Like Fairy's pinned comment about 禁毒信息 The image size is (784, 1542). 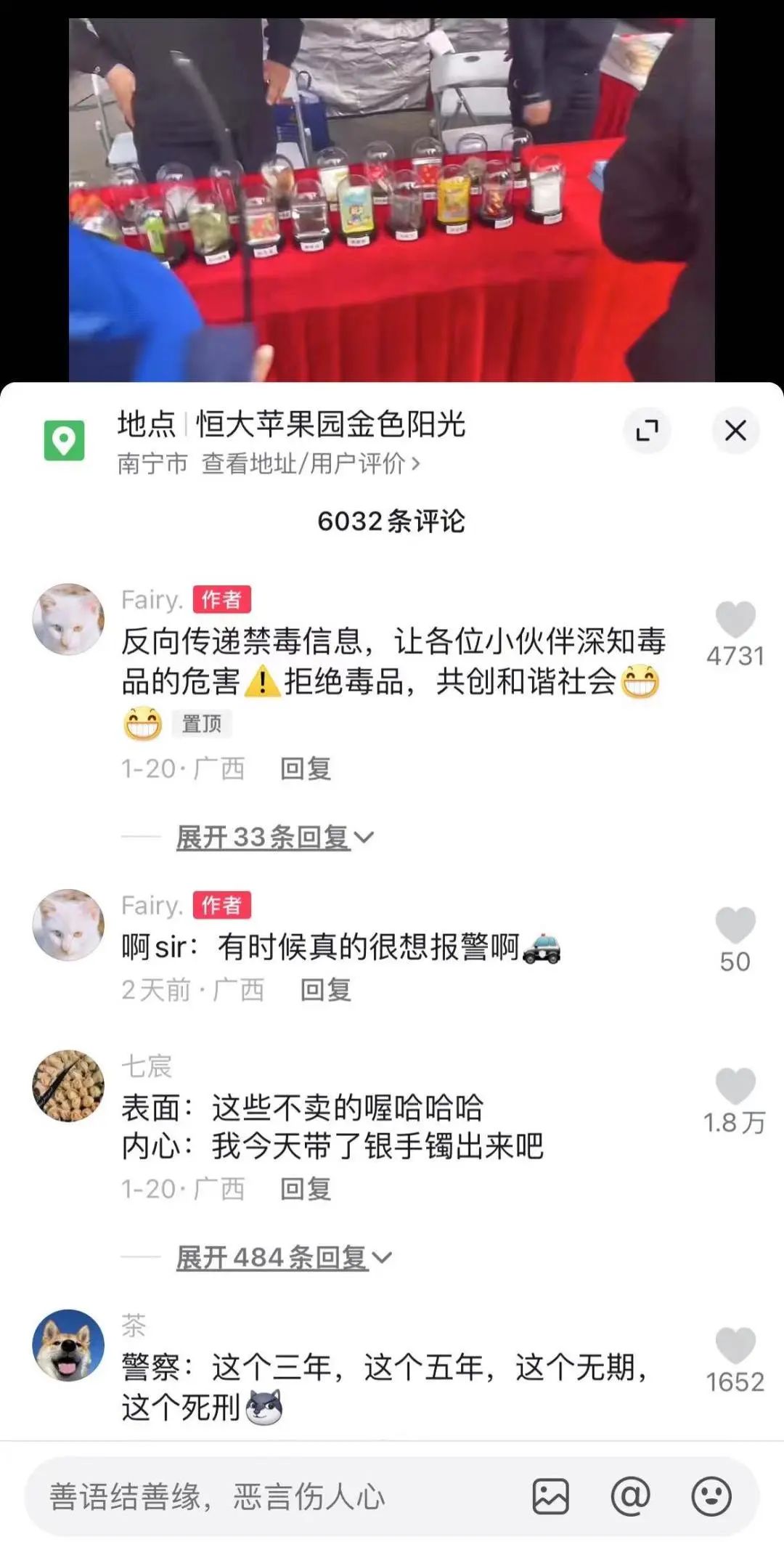(x=735, y=620)
